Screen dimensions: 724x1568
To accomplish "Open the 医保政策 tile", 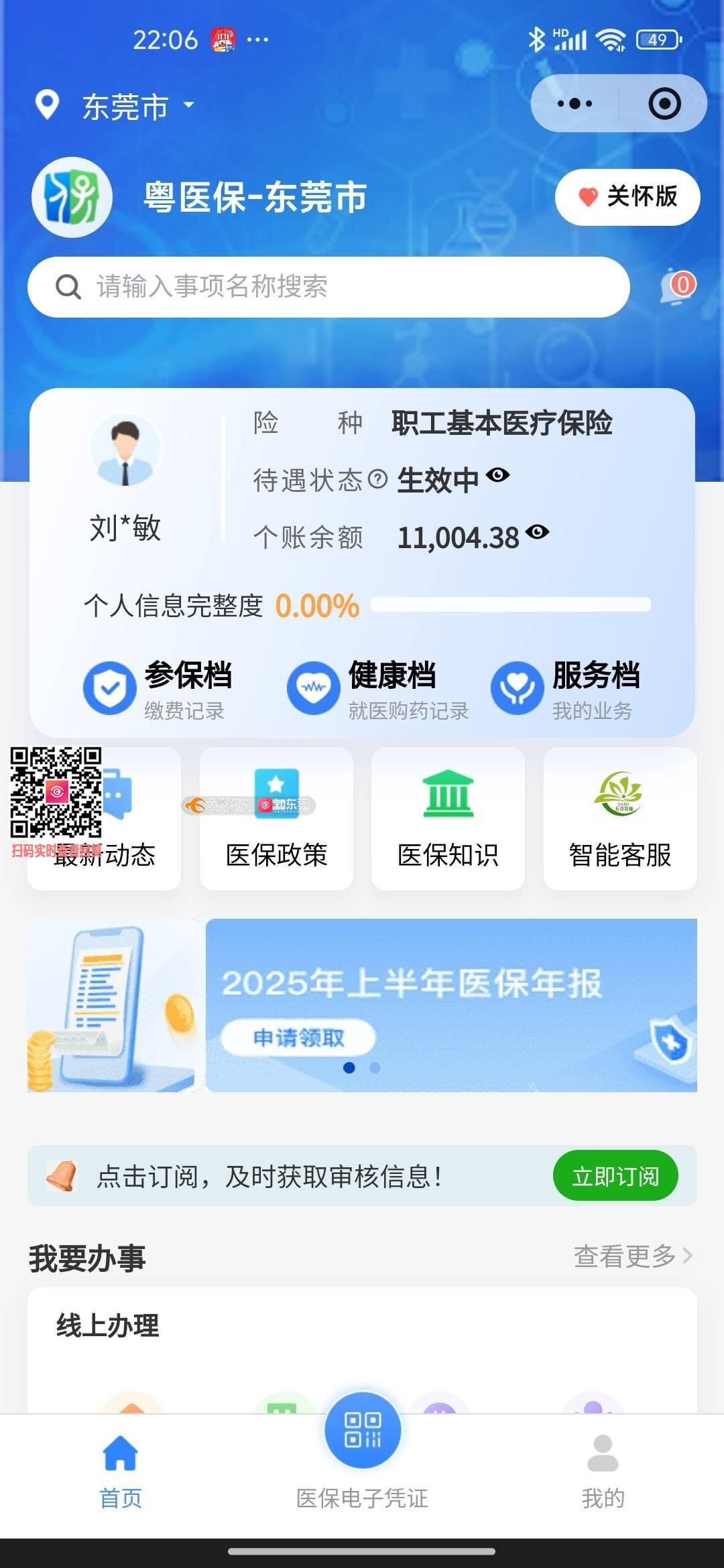I will coord(276,819).
